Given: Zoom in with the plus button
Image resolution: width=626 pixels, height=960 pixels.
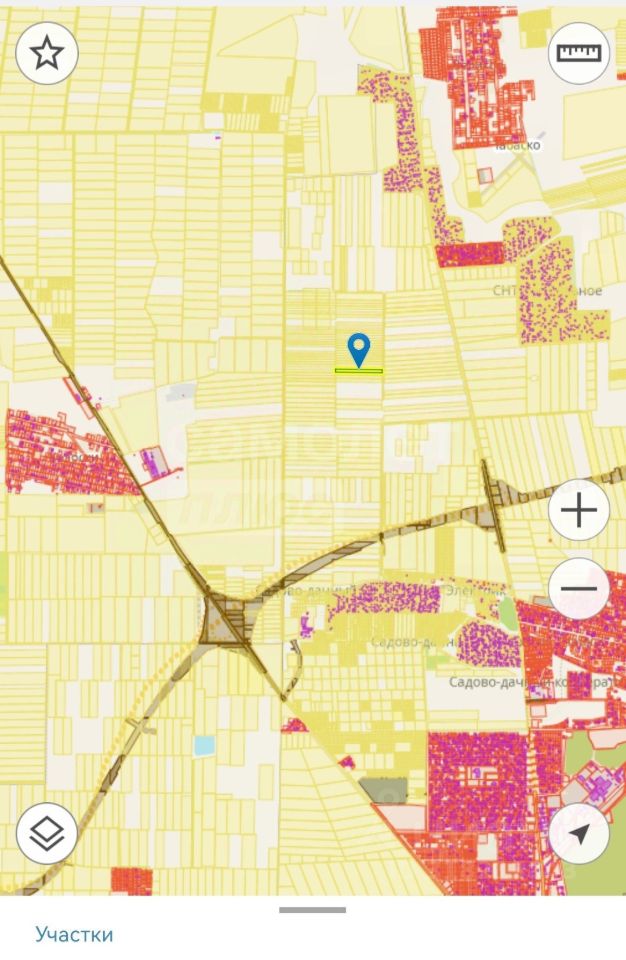Looking at the screenshot, I should tap(579, 511).
